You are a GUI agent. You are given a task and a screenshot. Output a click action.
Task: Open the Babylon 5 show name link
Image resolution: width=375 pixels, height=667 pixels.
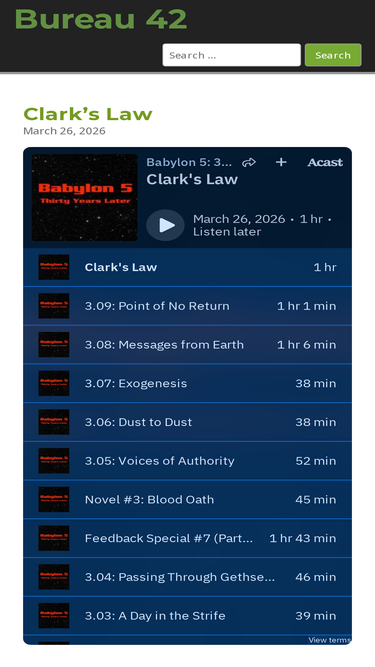(189, 162)
